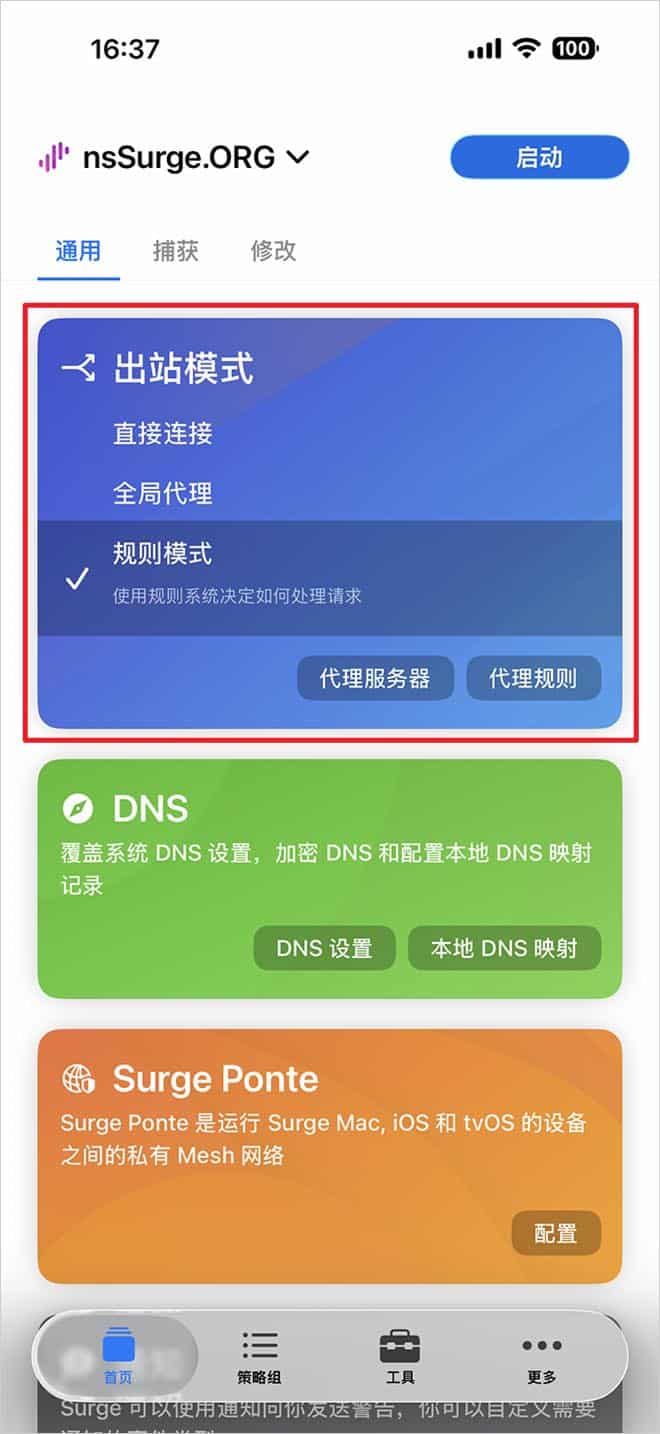Switch to the 策略组 tab

click(x=259, y=1356)
